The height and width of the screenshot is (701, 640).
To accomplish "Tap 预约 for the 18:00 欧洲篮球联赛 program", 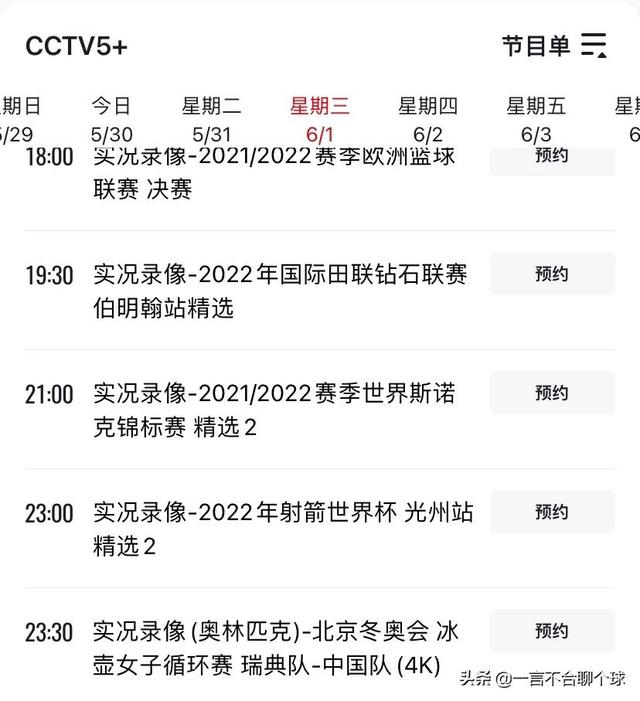I will [x=552, y=158].
